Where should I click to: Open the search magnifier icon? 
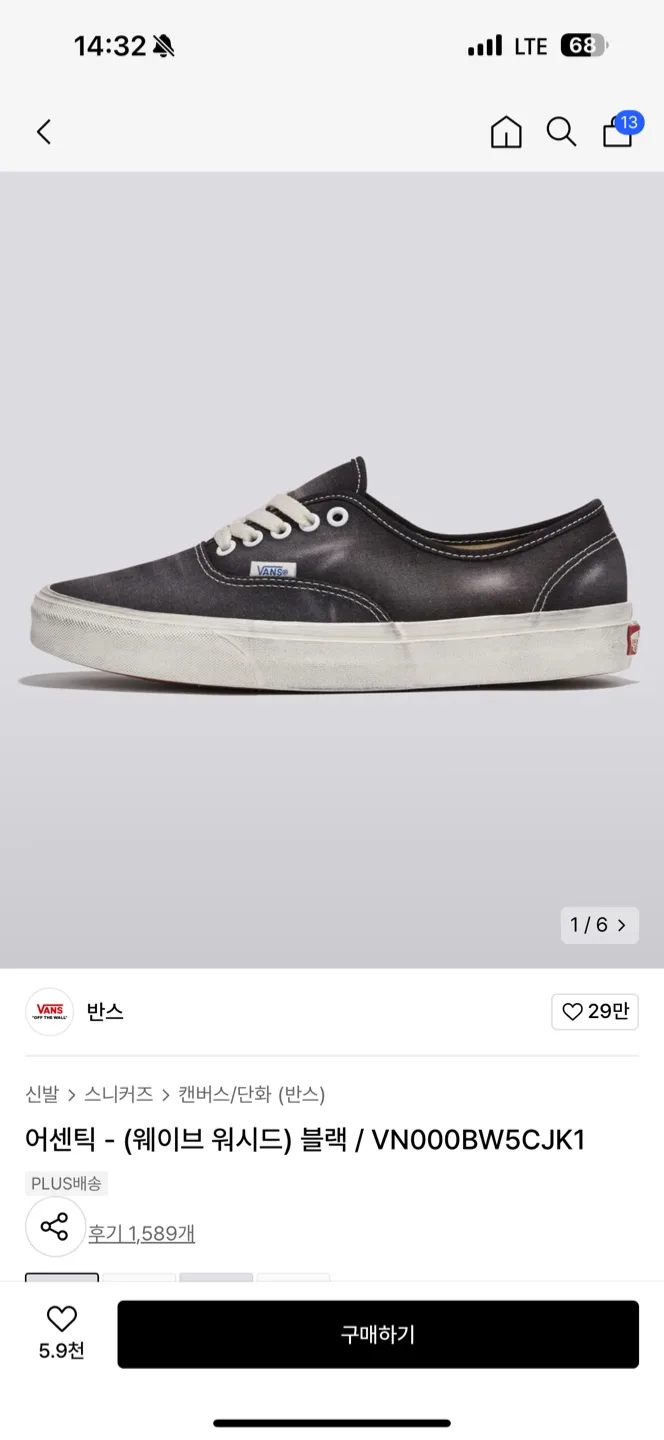[561, 132]
